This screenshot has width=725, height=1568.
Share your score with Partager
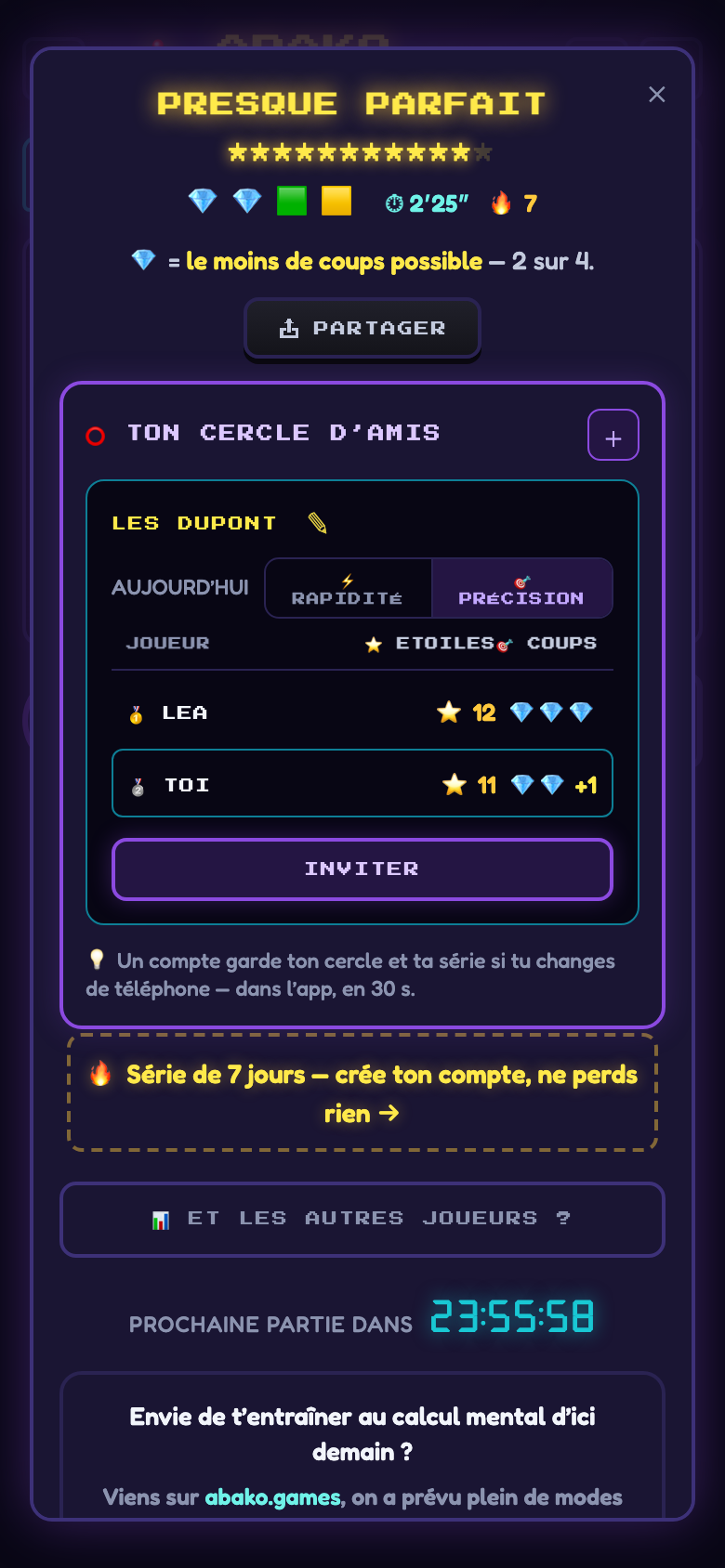pos(362,328)
